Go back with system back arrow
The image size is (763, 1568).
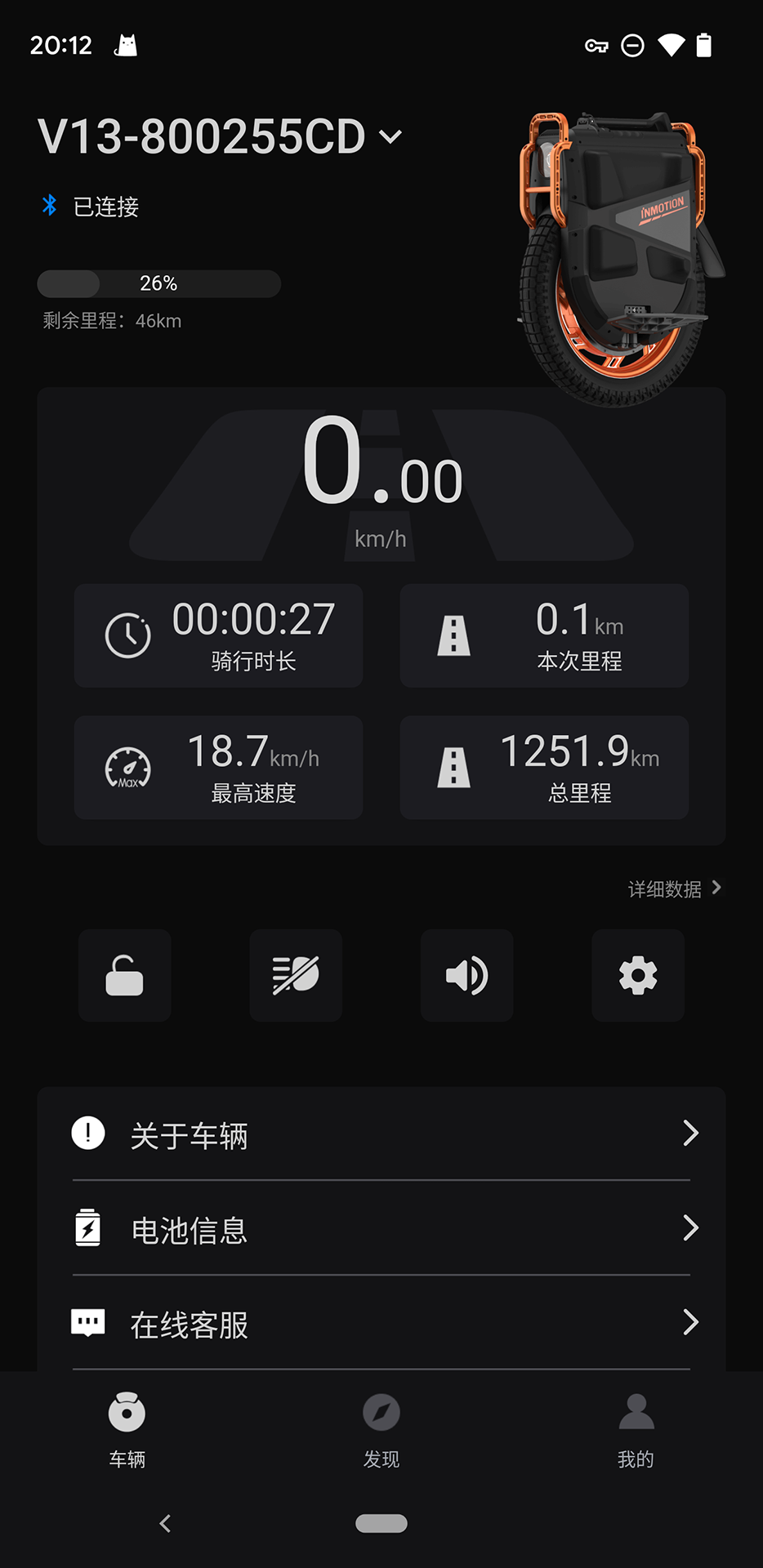click(x=166, y=1523)
